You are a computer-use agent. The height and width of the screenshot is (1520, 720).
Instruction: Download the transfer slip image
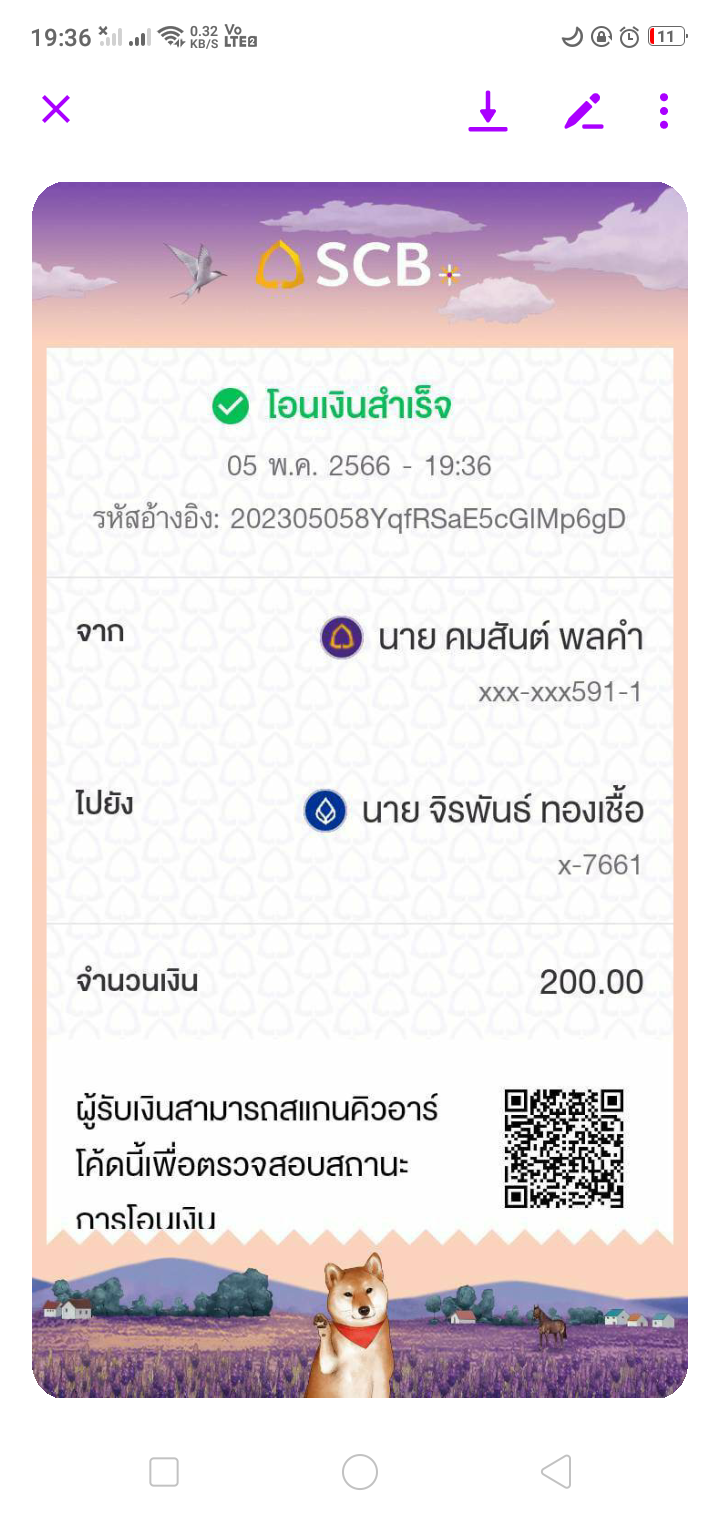coord(488,111)
